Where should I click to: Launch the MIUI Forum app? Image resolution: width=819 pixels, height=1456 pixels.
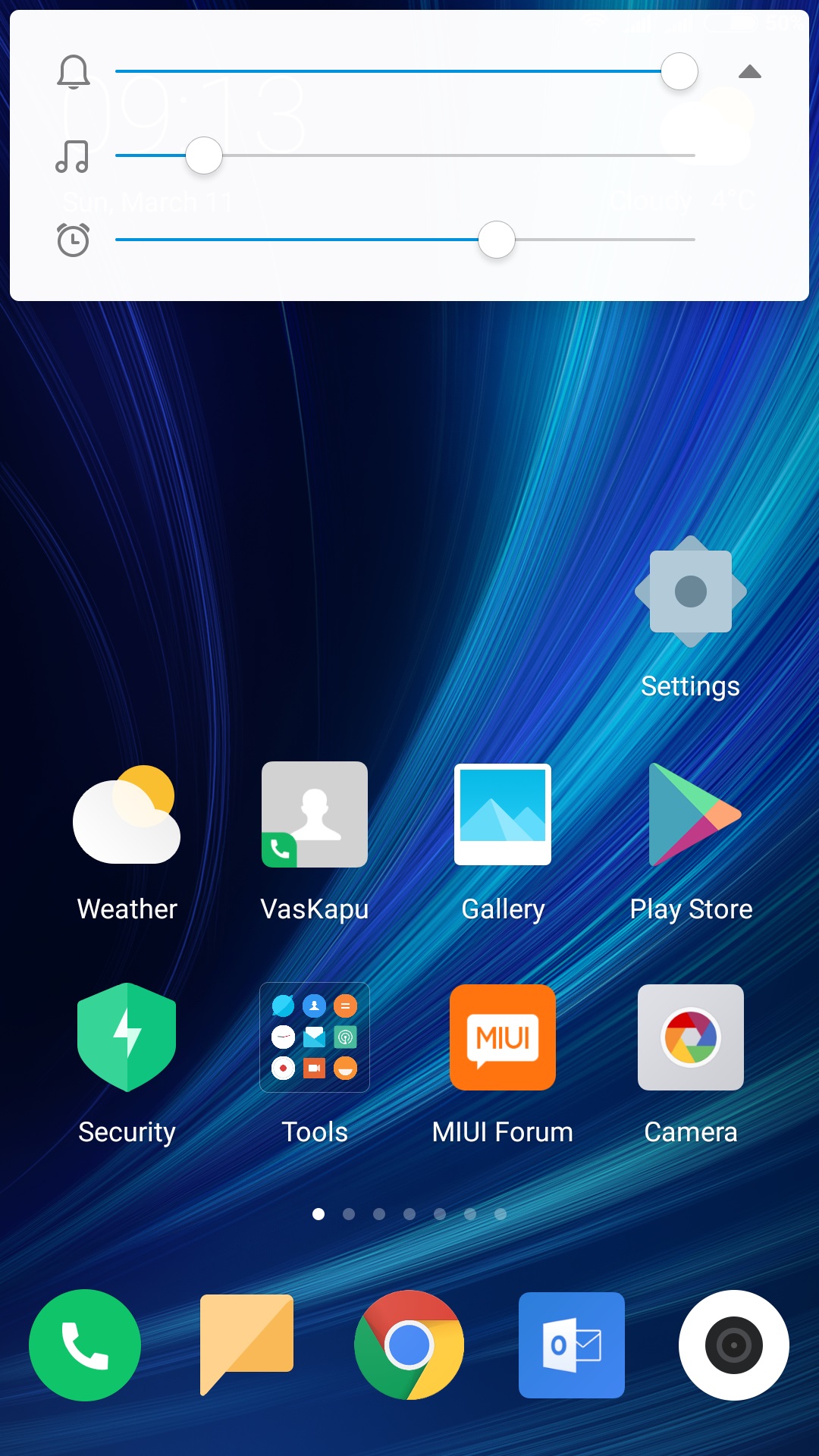503,1037
